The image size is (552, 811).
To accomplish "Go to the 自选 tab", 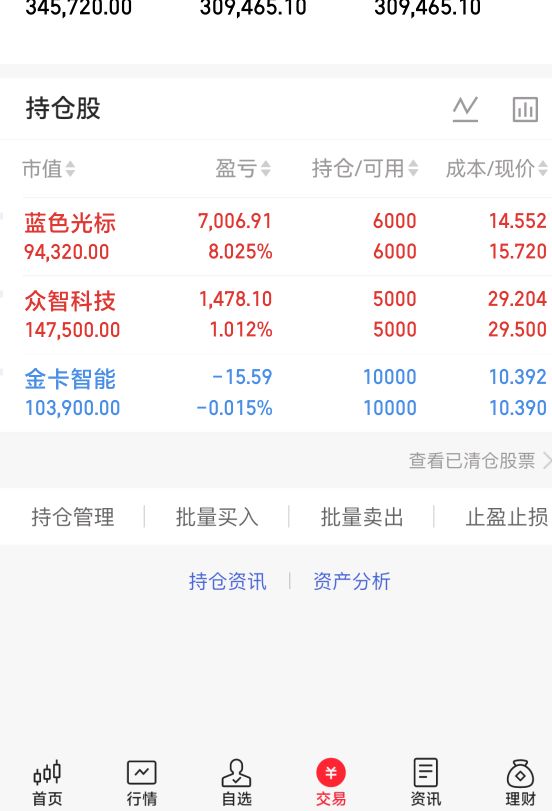I will pos(236,783).
